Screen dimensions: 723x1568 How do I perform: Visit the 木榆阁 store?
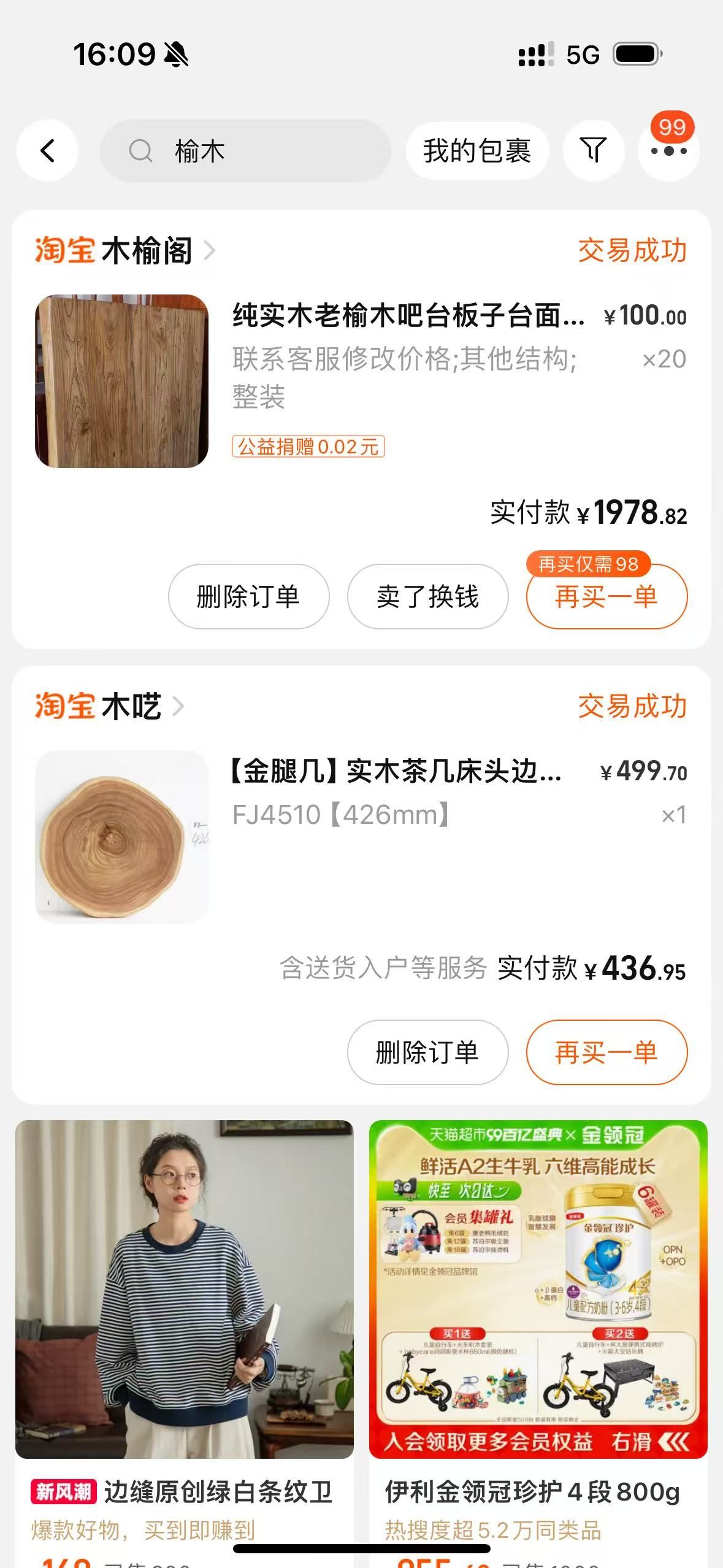[x=147, y=251]
